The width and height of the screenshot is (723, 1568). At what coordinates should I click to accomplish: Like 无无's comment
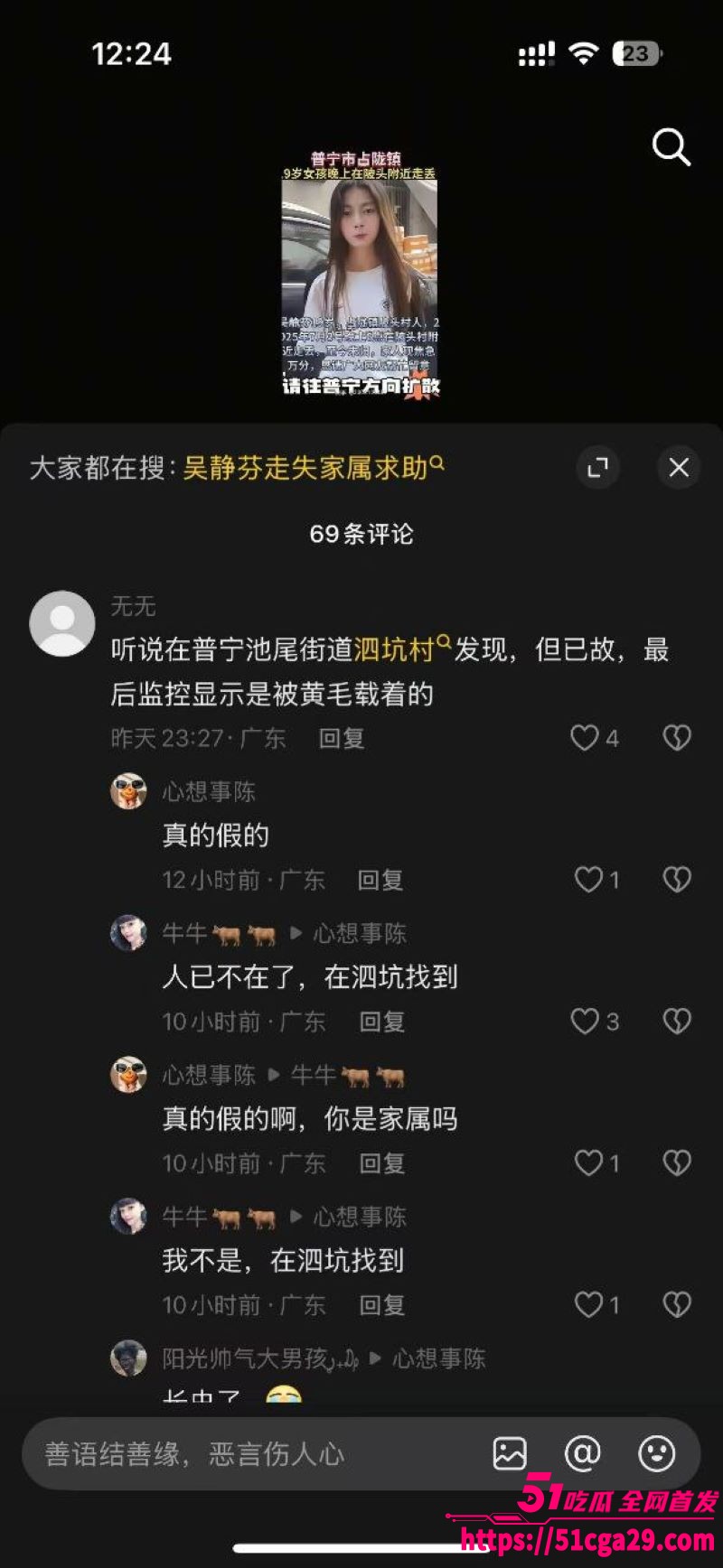tap(586, 738)
